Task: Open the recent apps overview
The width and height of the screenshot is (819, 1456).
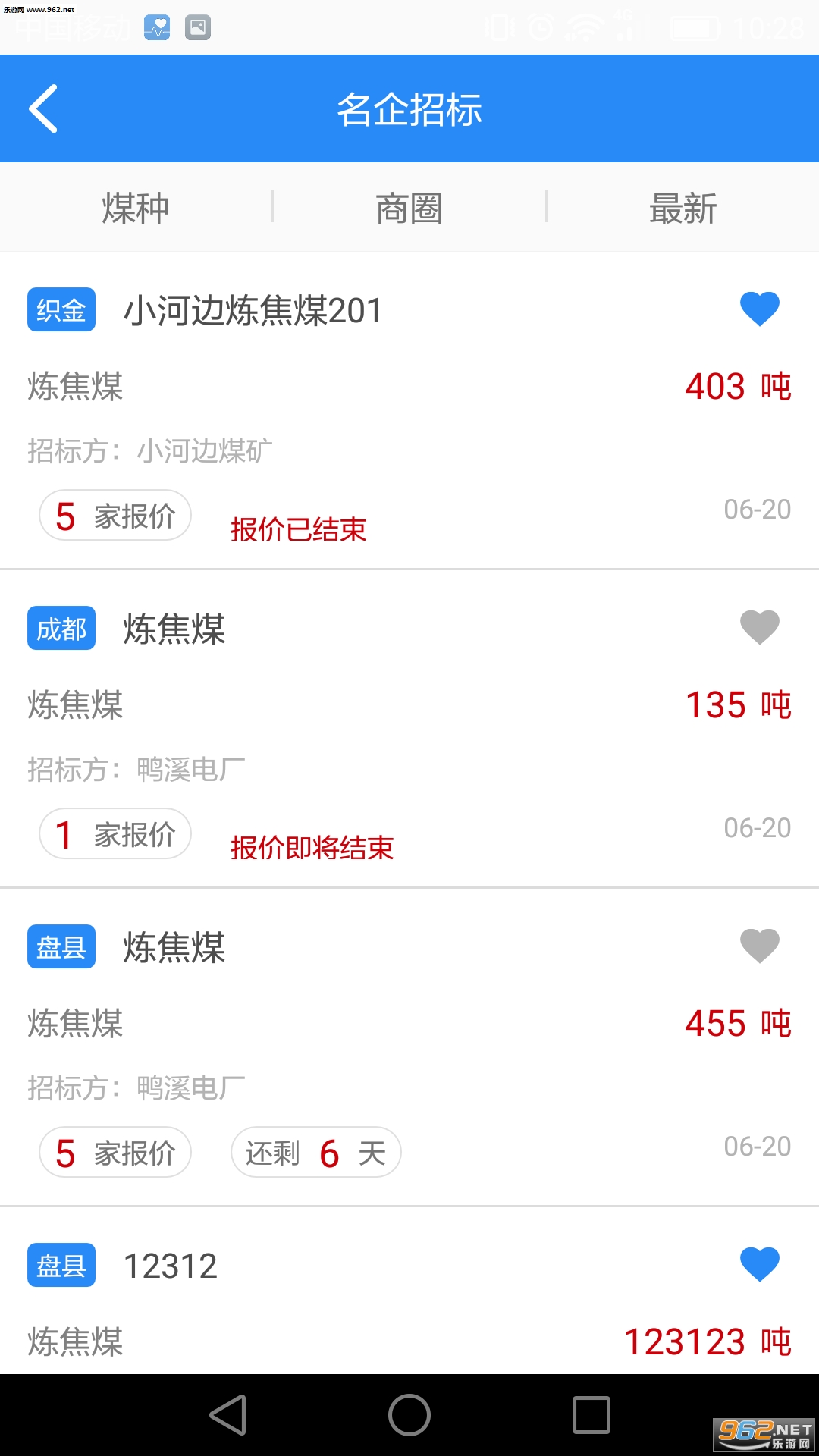Action: tap(591, 1415)
